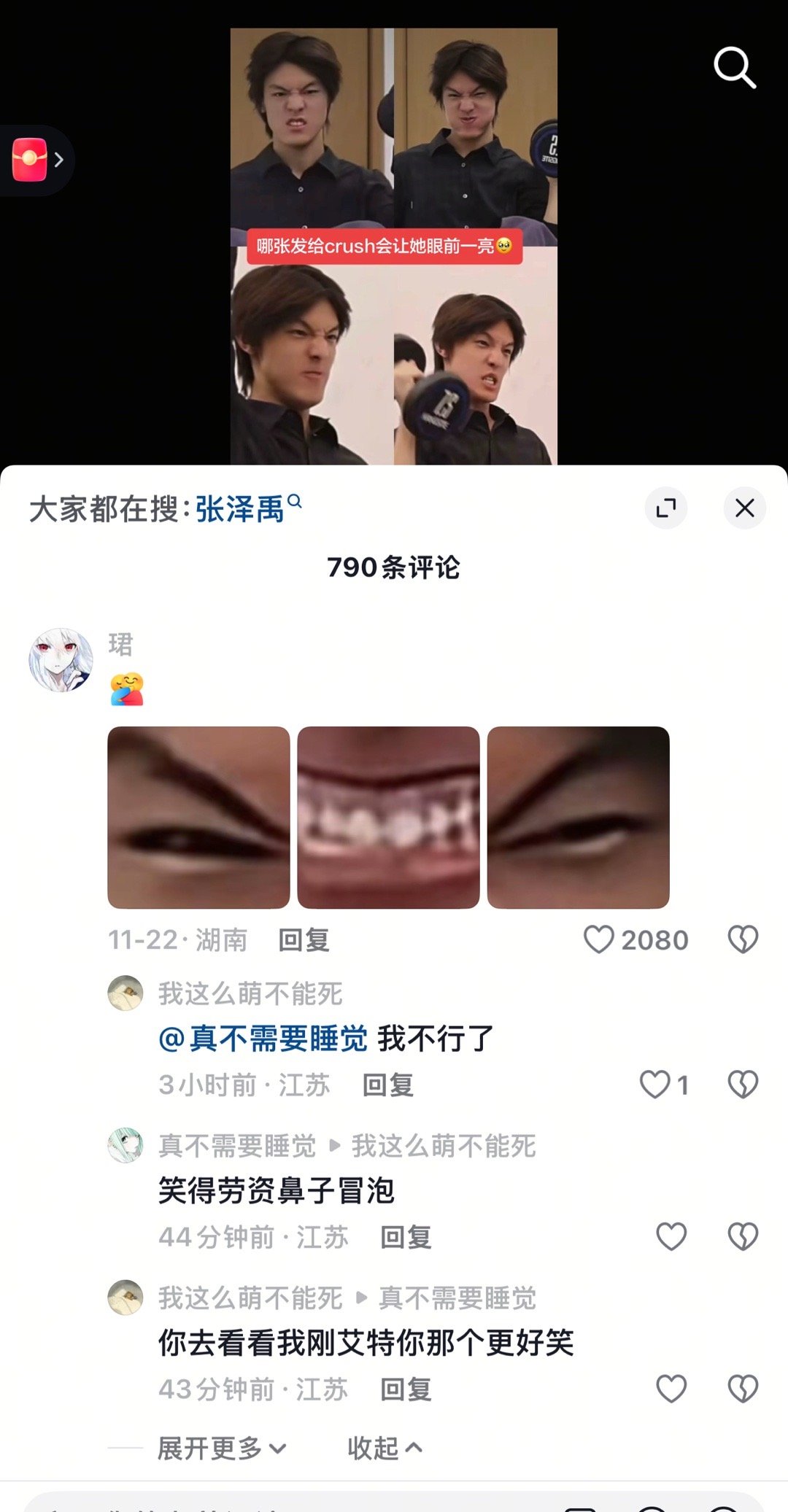
Task: Toggle like on 笑得劳资鼻子冒泡 comment
Action: (x=670, y=1236)
